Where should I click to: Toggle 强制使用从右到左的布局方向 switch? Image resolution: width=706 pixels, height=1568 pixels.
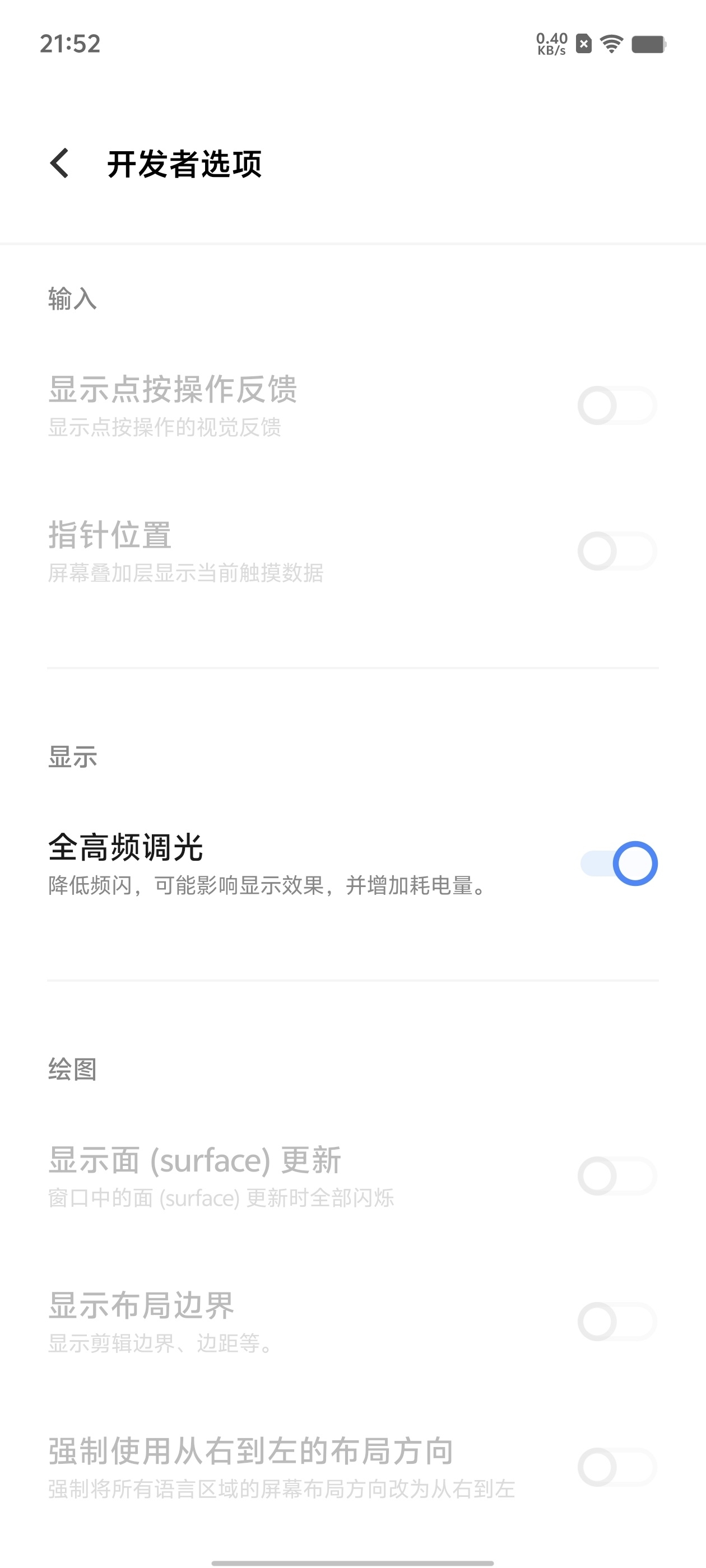(616, 1467)
